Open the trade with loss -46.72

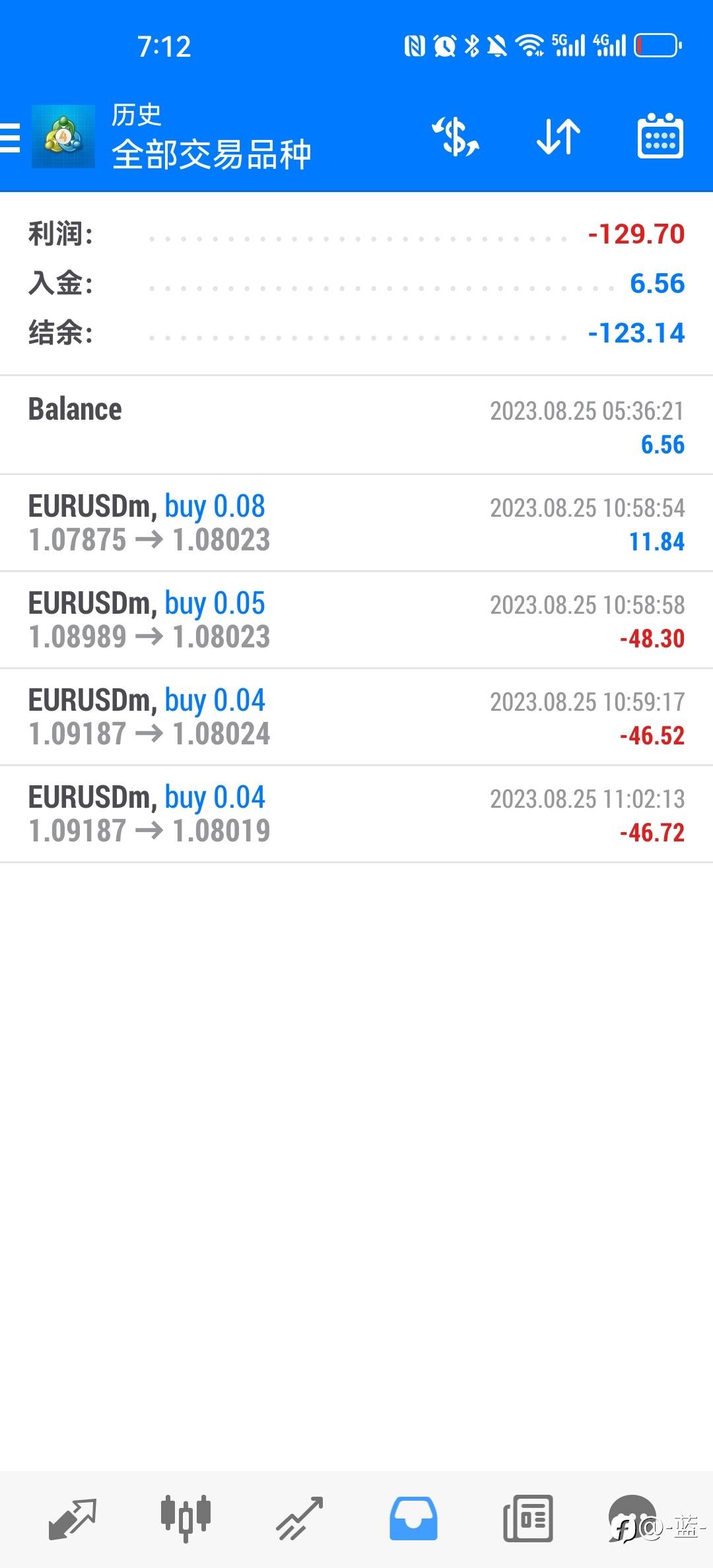click(x=356, y=814)
